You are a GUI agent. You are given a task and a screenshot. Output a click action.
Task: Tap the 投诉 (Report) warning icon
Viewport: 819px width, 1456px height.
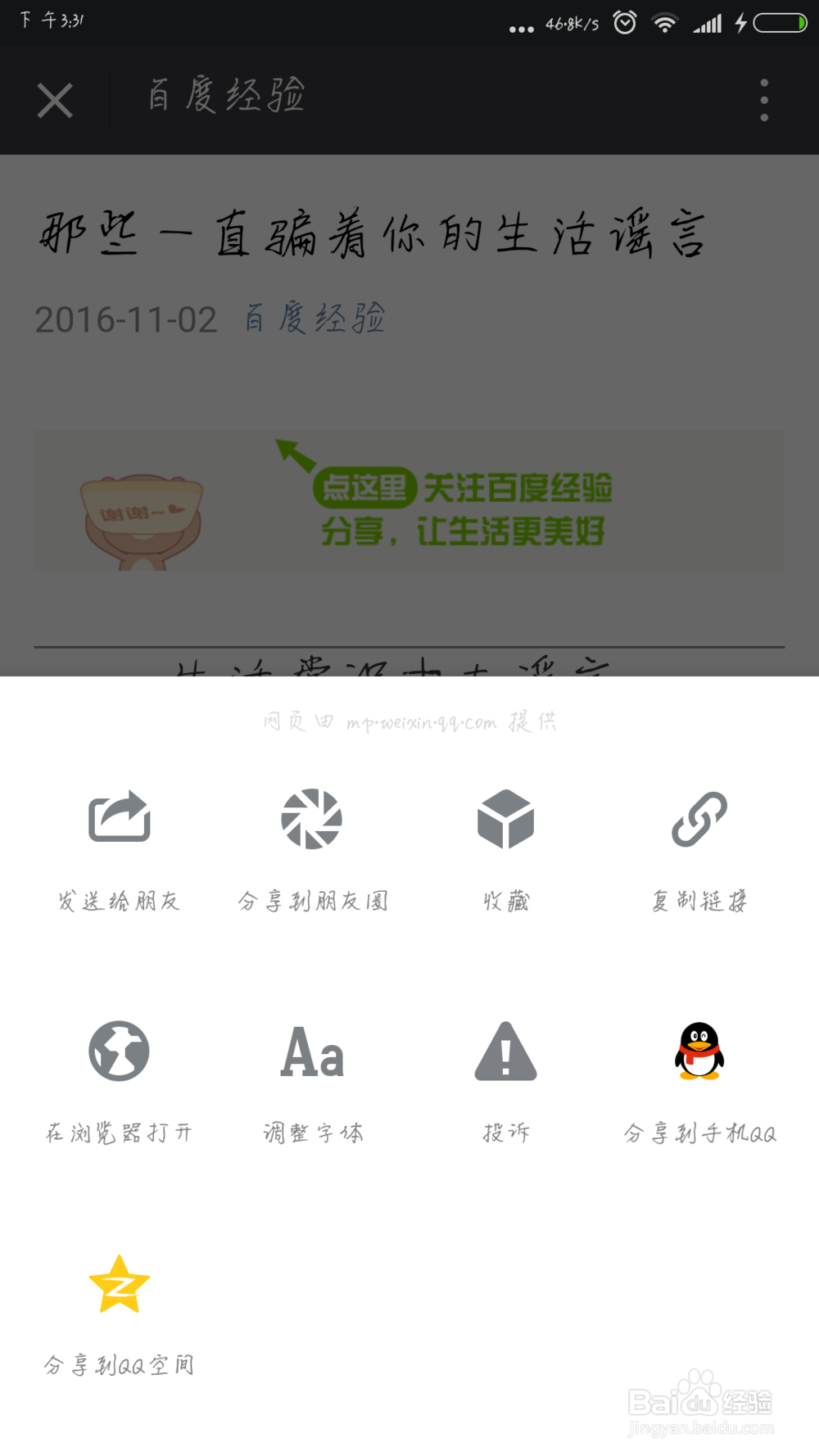(505, 1052)
